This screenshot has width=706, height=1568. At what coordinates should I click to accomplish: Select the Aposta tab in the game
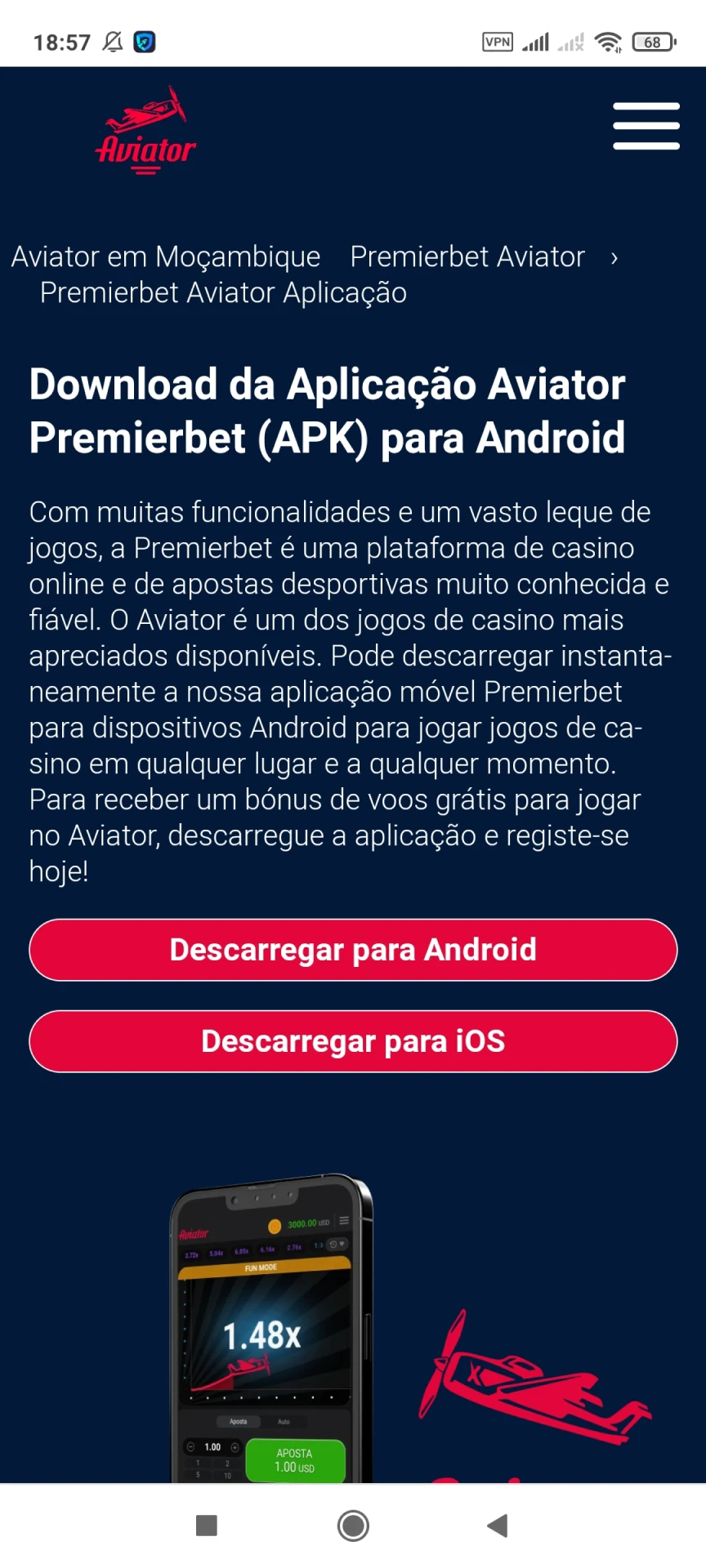238,1422
